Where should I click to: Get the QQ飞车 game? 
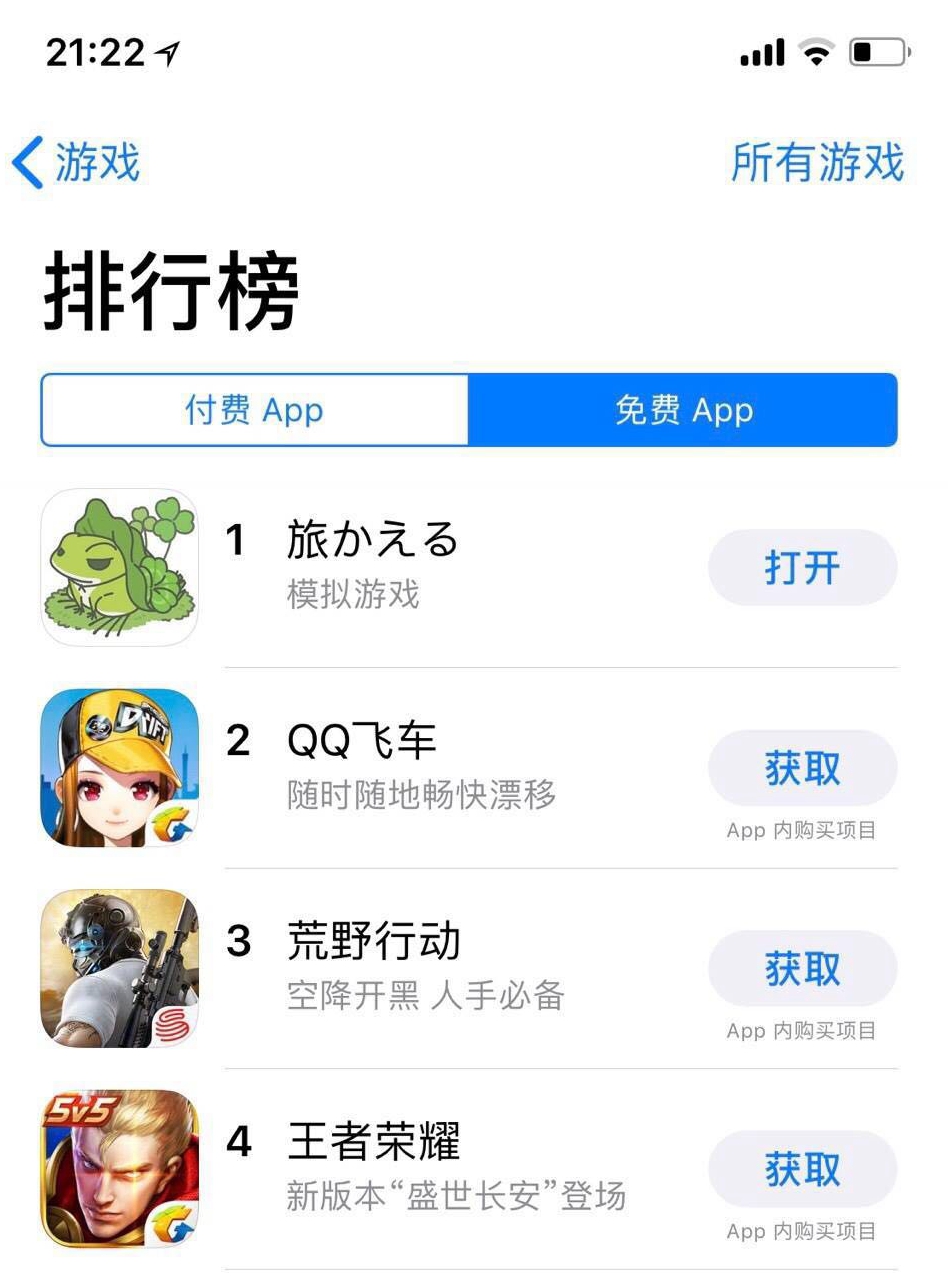pyautogui.click(x=802, y=769)
